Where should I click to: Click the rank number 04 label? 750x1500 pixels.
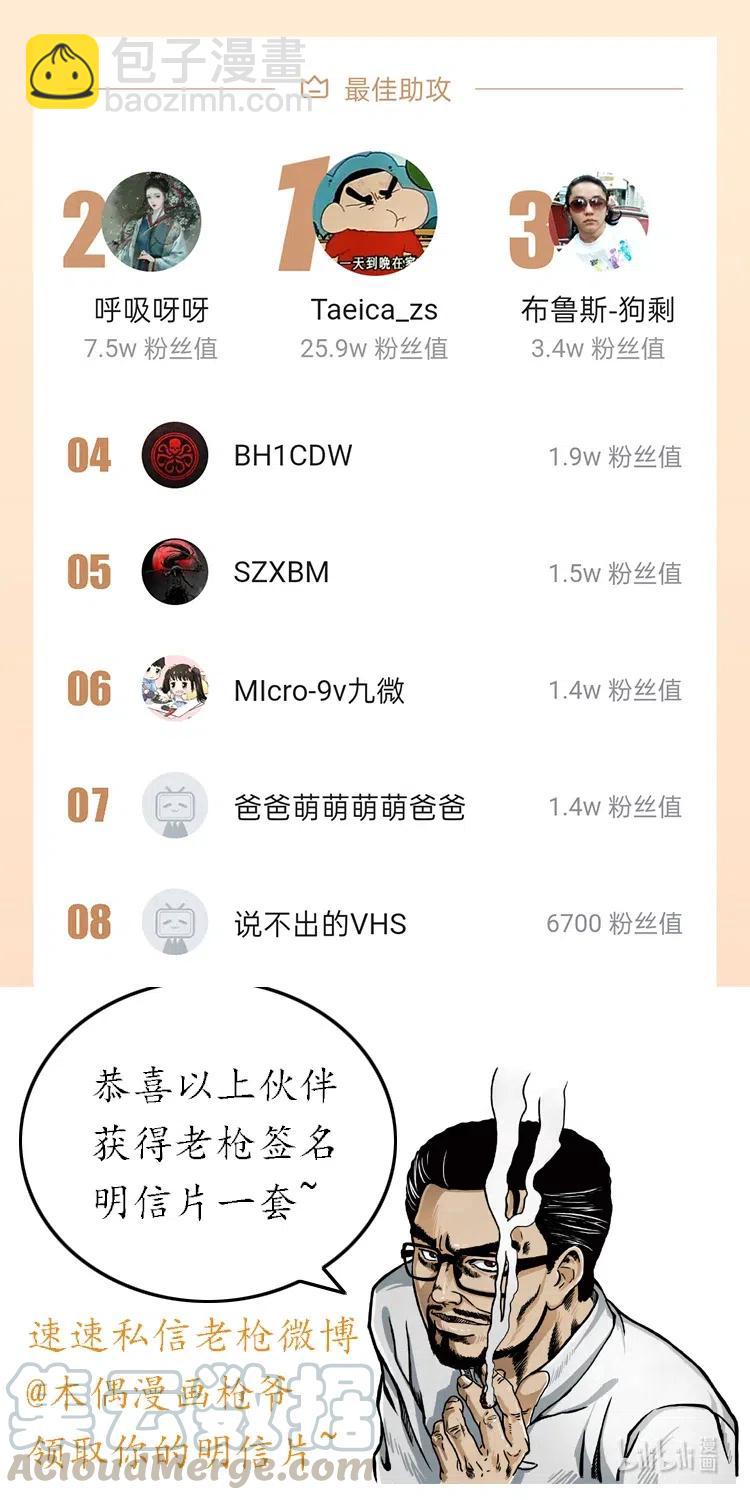[x=88, y=455]
